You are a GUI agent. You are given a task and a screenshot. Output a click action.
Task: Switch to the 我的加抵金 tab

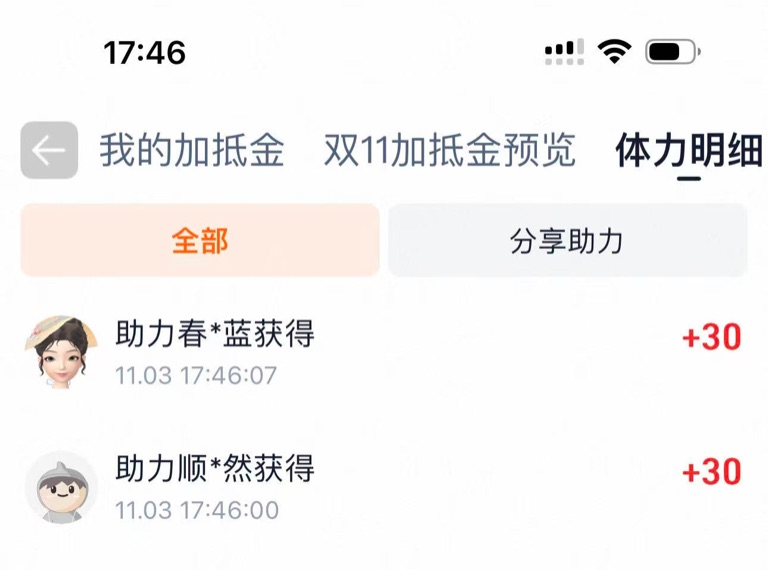click(x=191, y=150)
